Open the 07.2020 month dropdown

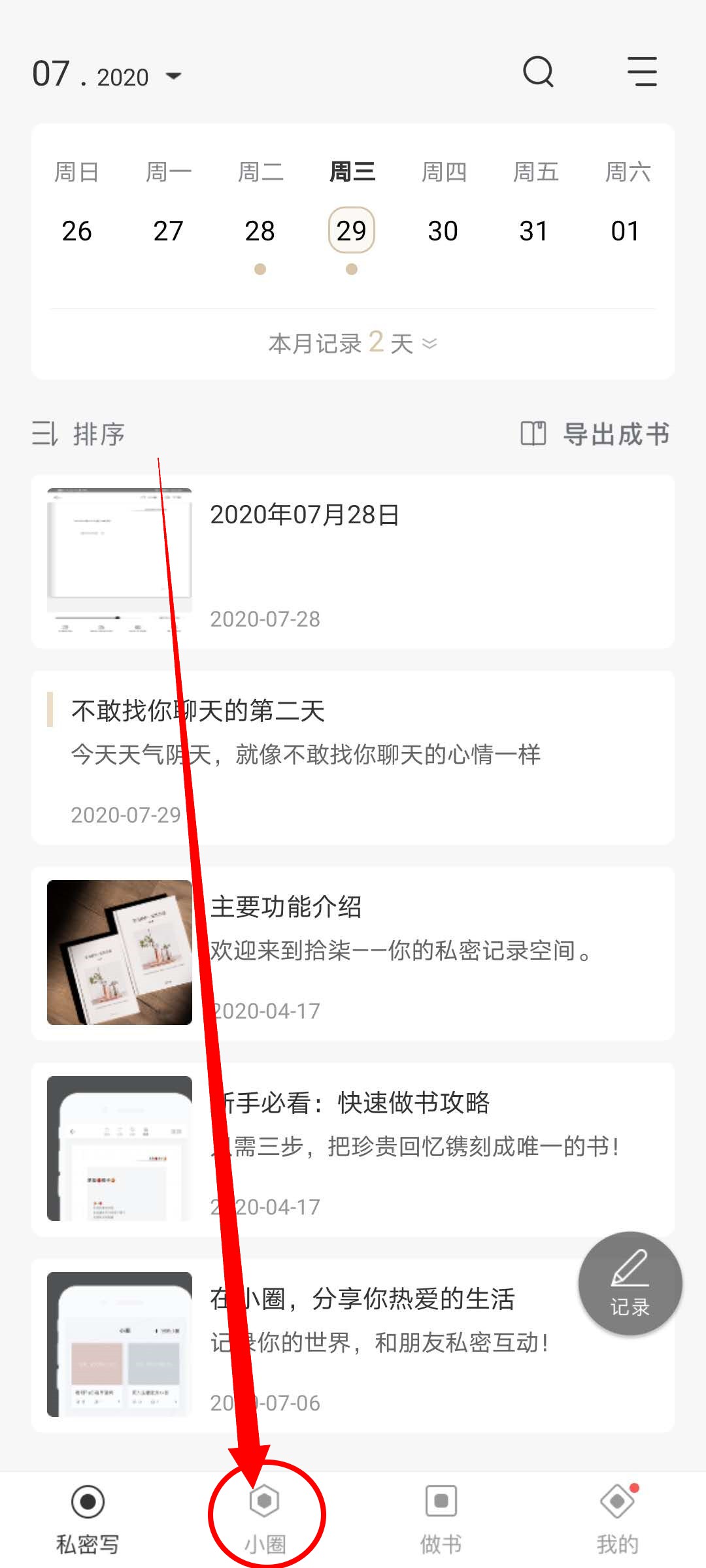(x=108, y=76)
